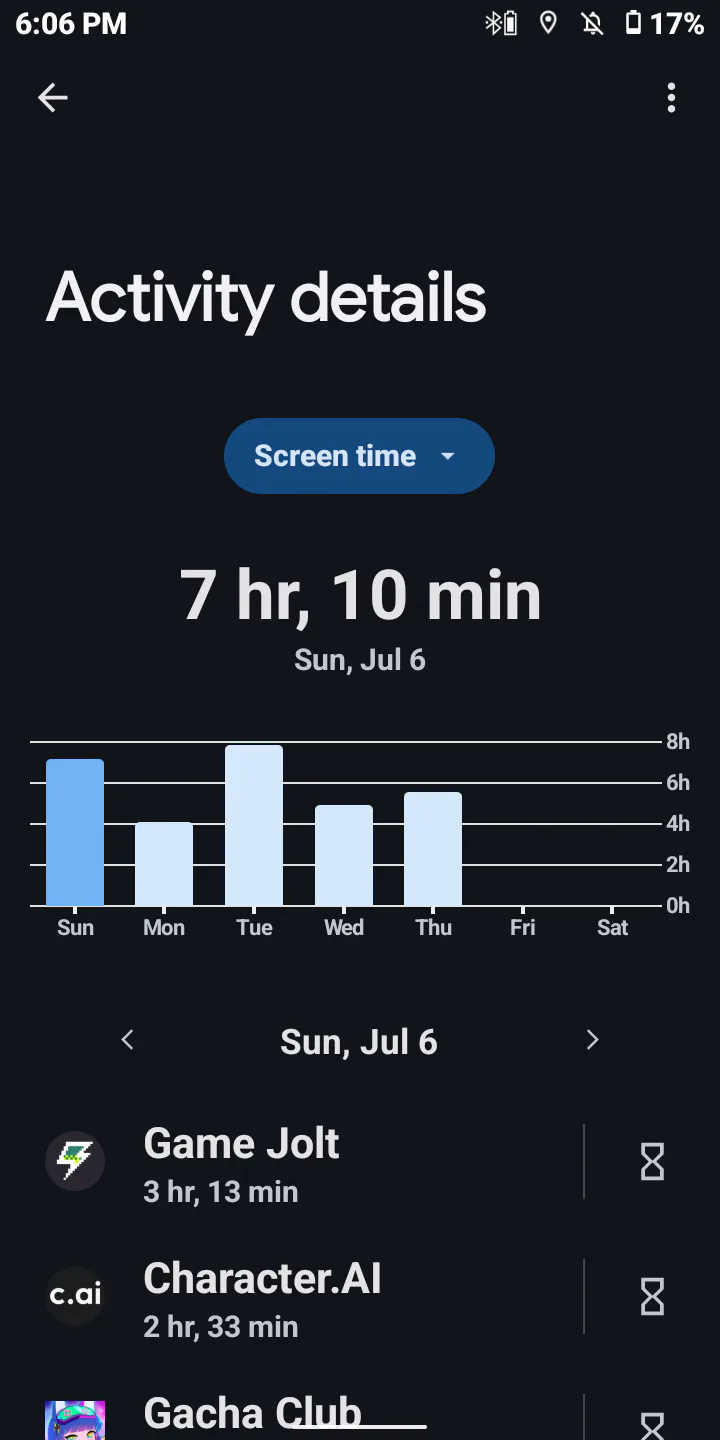Go to the previous day
Screen dimensions: 720x1440
tap(127, 1040)
